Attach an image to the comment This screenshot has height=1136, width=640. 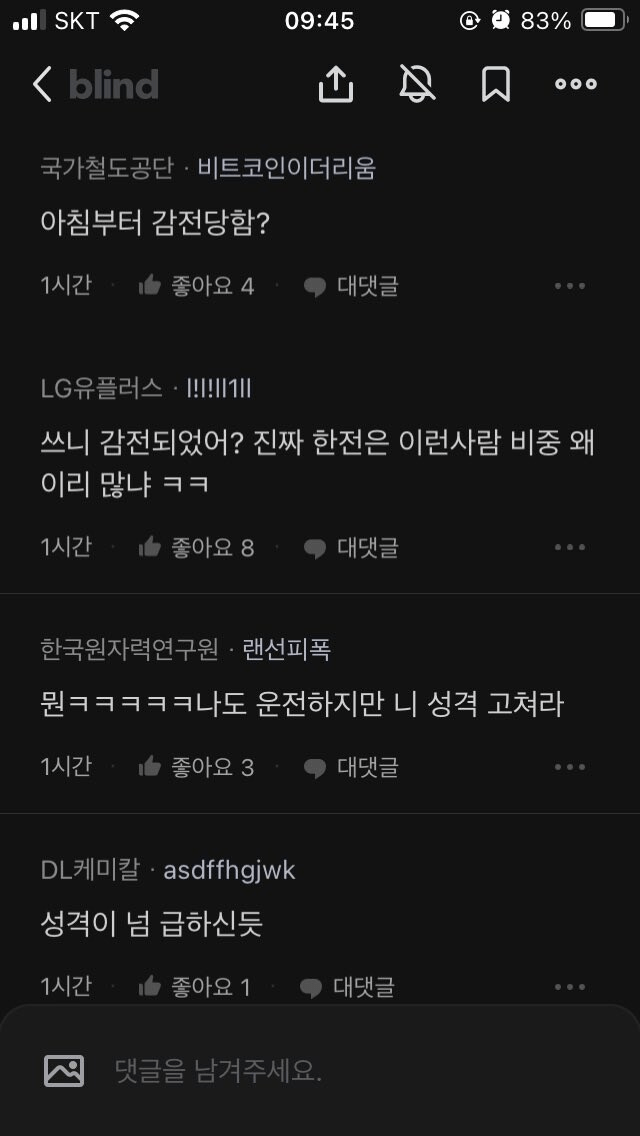coord(64,1071)
